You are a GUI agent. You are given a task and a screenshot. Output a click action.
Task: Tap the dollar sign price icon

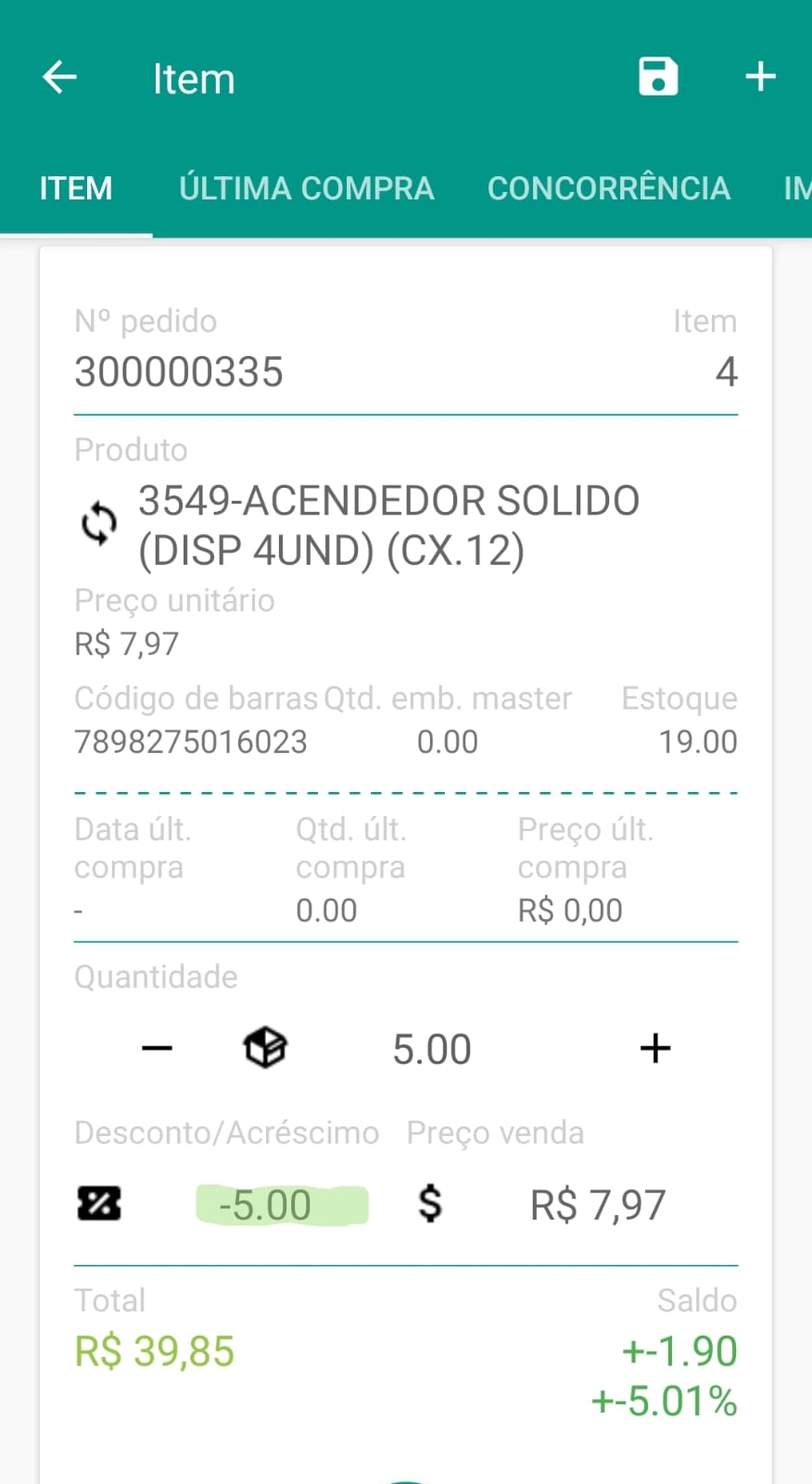coord(430,1204)
